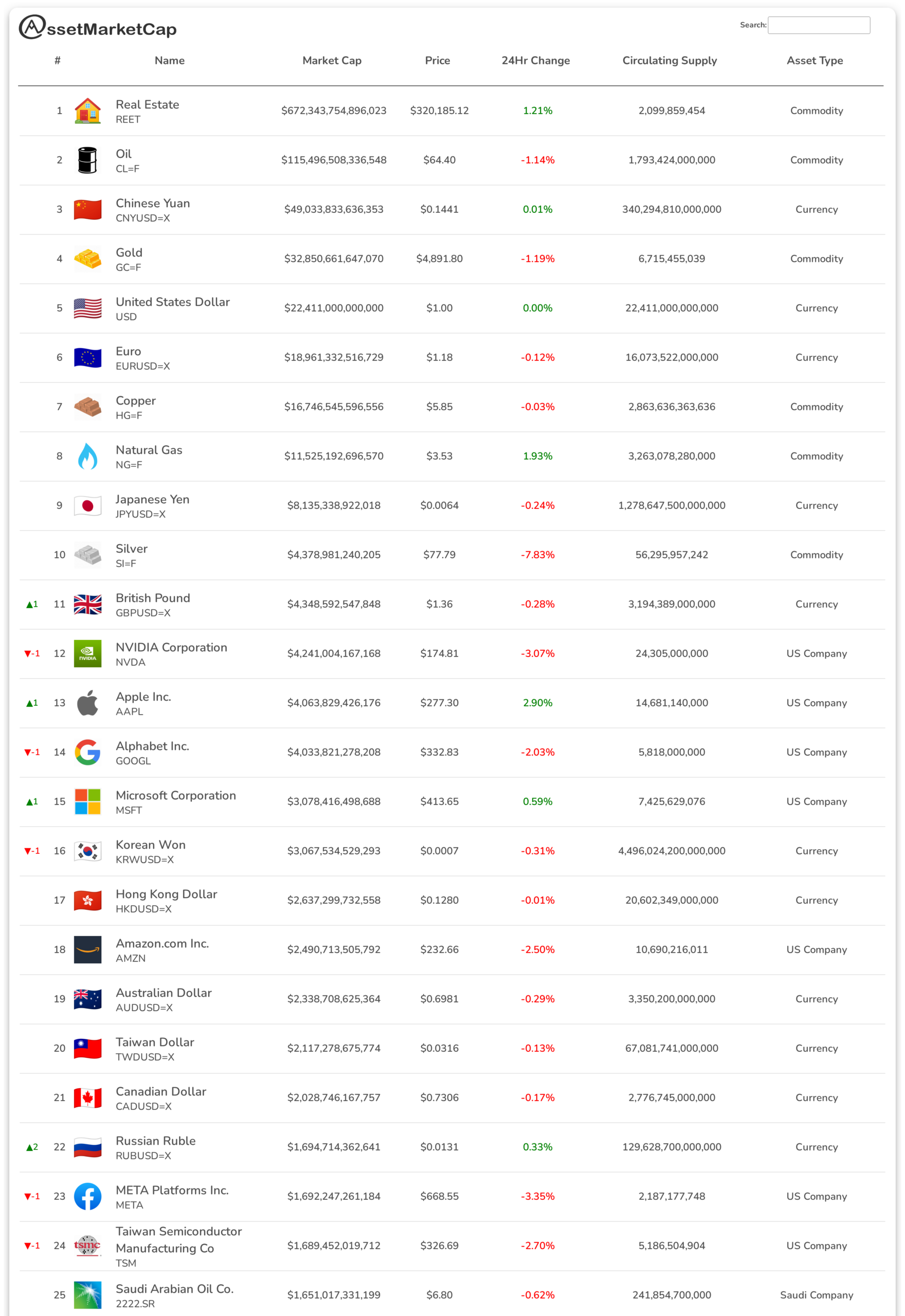Sort by the Market Cap column
The width and height of the screenshot is (905, 1316).
point(332,61)
